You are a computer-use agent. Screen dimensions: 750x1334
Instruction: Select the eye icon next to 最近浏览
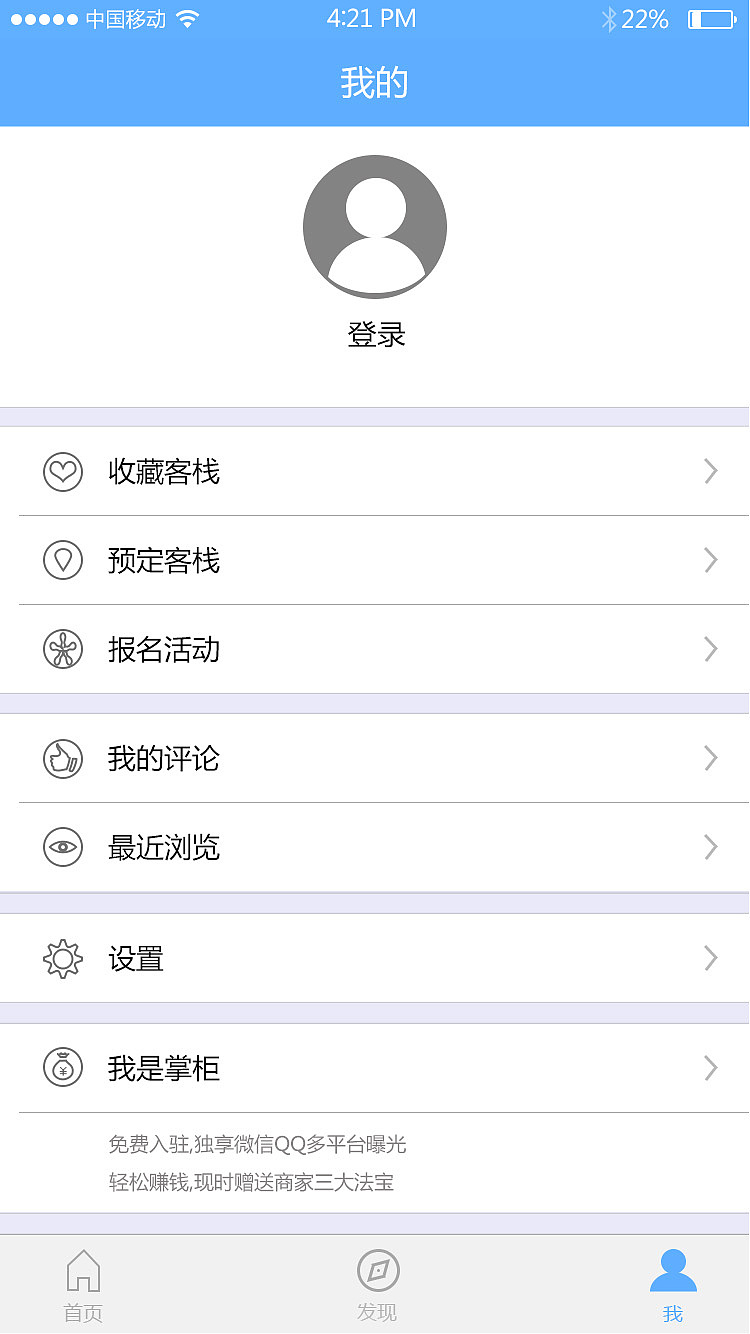[63, 847]
